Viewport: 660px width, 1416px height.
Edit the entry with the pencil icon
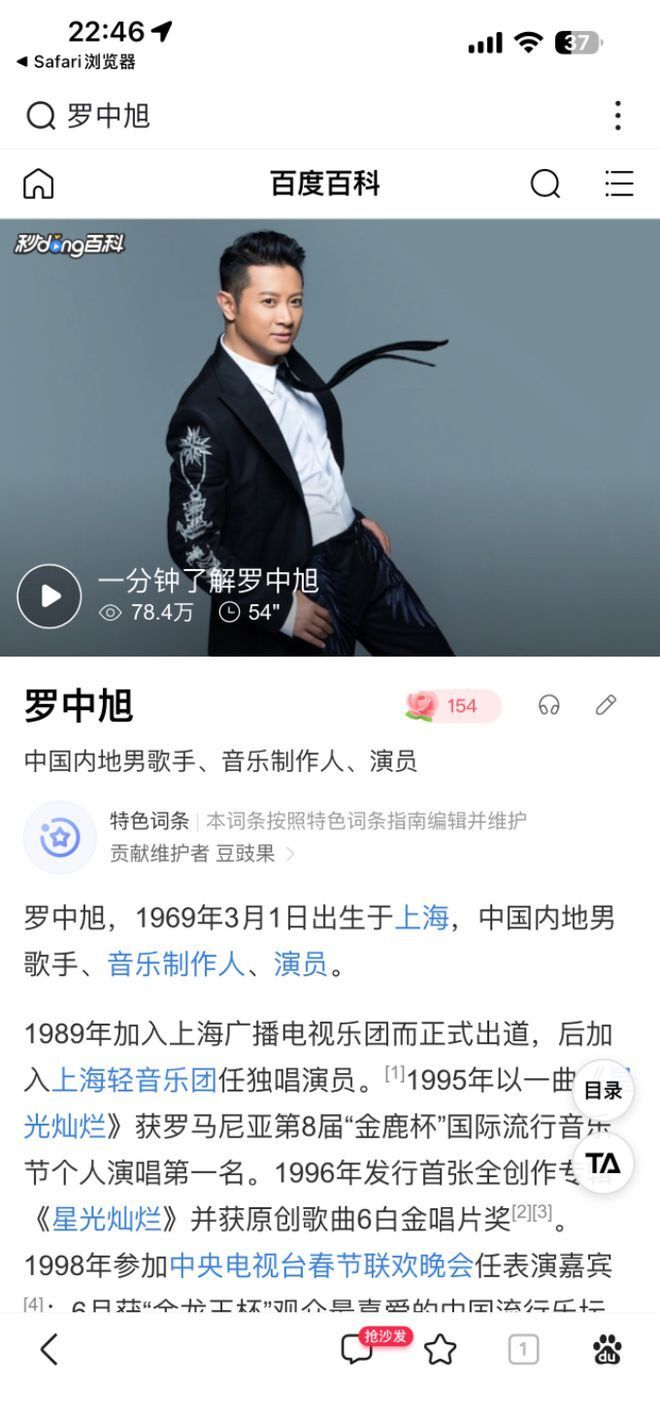606,706
